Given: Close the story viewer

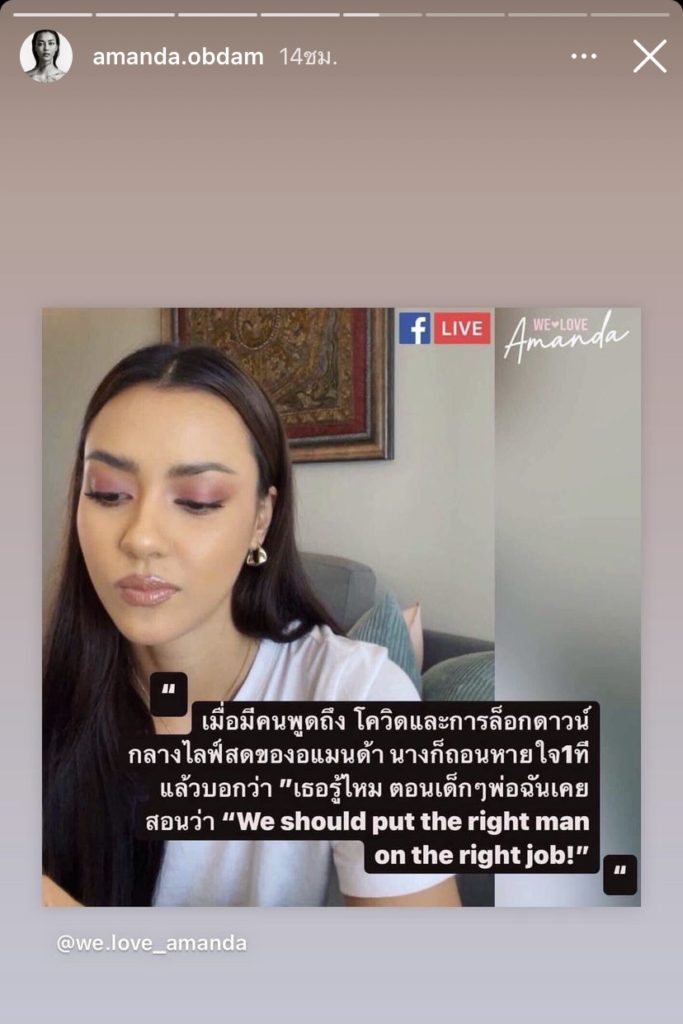Looking at the screenshot, I should click(x=649, y=57).
